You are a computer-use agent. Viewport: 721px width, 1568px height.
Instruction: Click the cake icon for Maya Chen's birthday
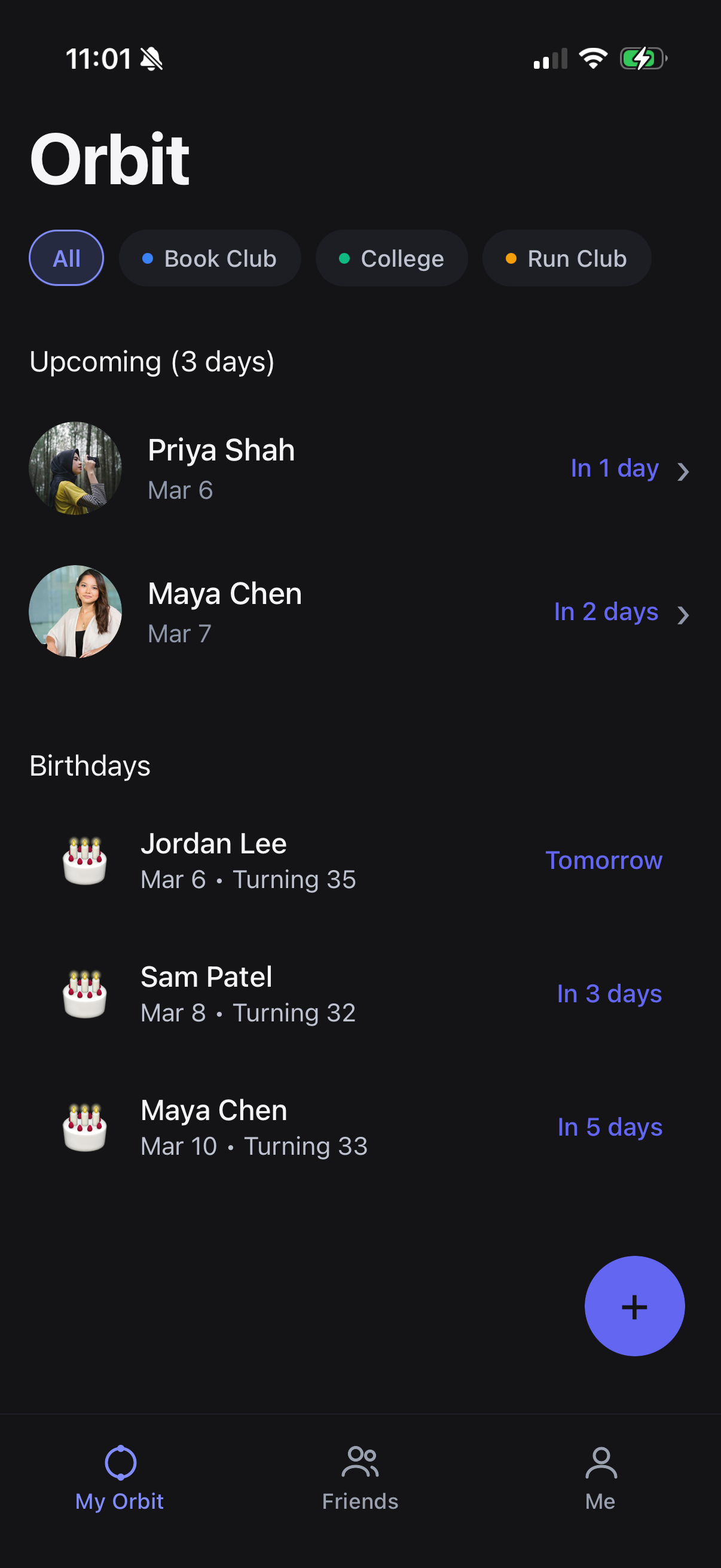pyautogui.click(x=85, y=1127)
